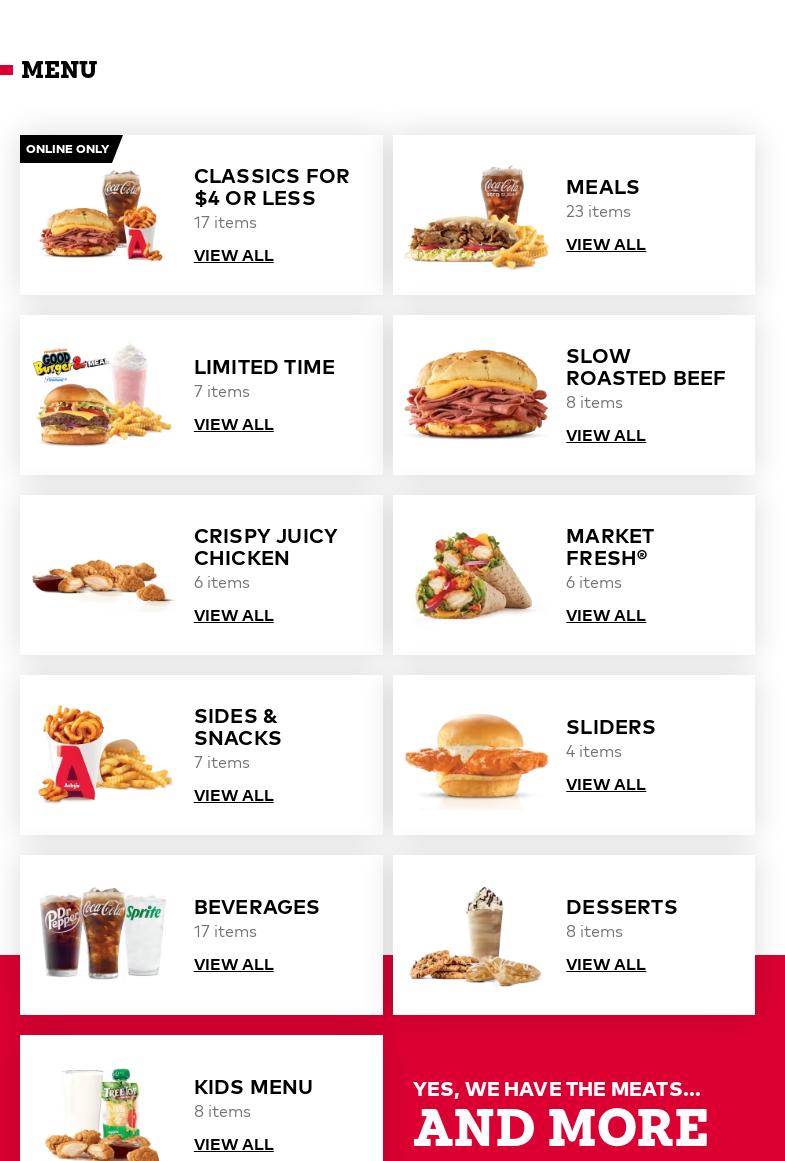Click the Slow Roasted Beef sandwich photo

pos(476,394)
